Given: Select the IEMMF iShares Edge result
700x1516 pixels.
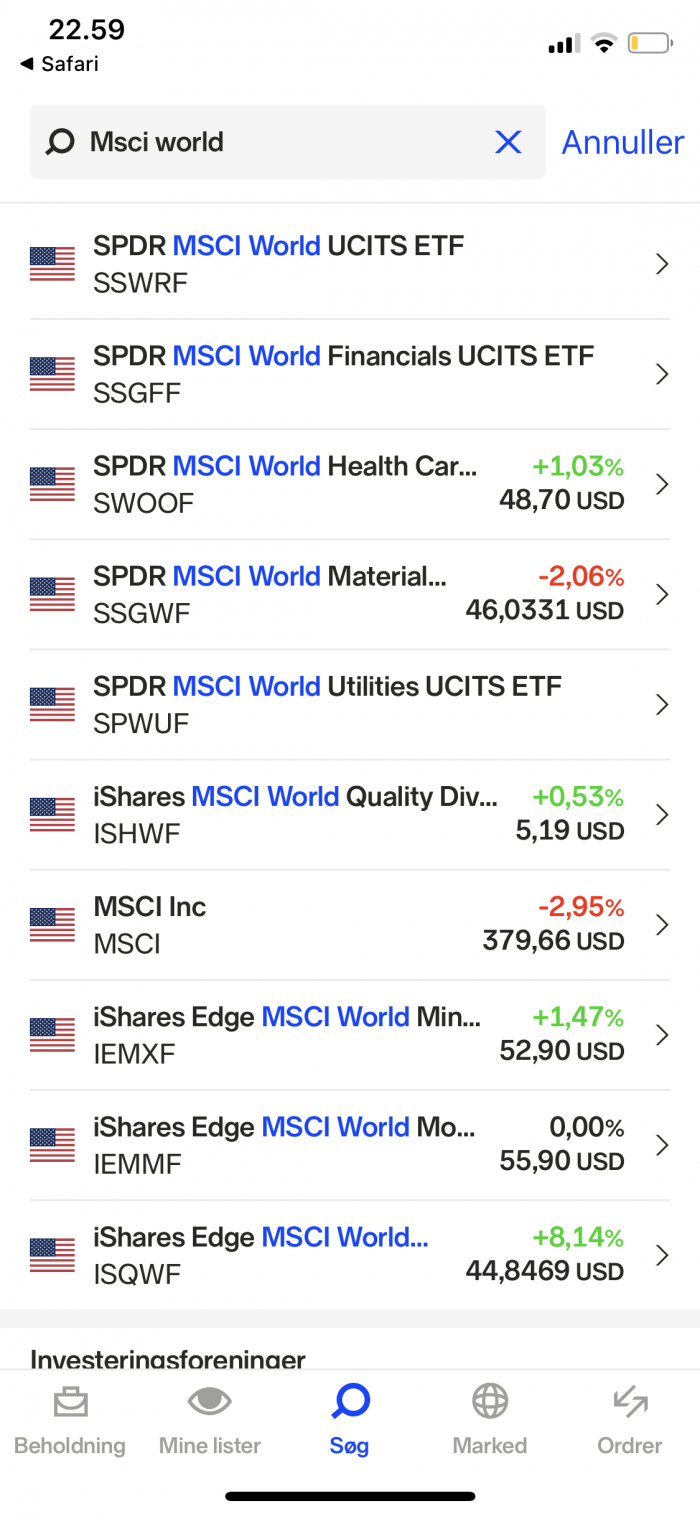Looking at the screenshot, I should pyautogui.click(x=350, y=1144).
